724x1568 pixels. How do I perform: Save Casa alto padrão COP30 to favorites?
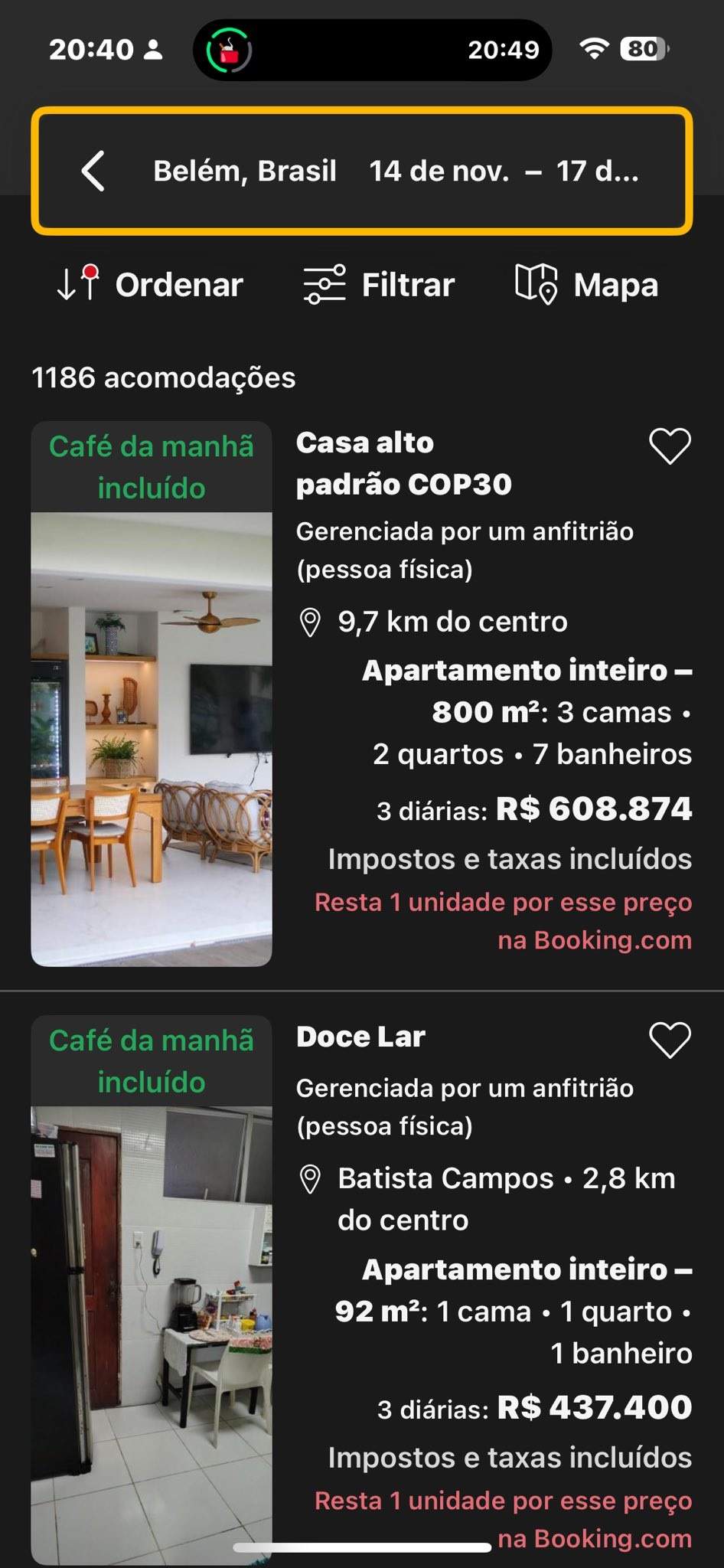point(670,446)
